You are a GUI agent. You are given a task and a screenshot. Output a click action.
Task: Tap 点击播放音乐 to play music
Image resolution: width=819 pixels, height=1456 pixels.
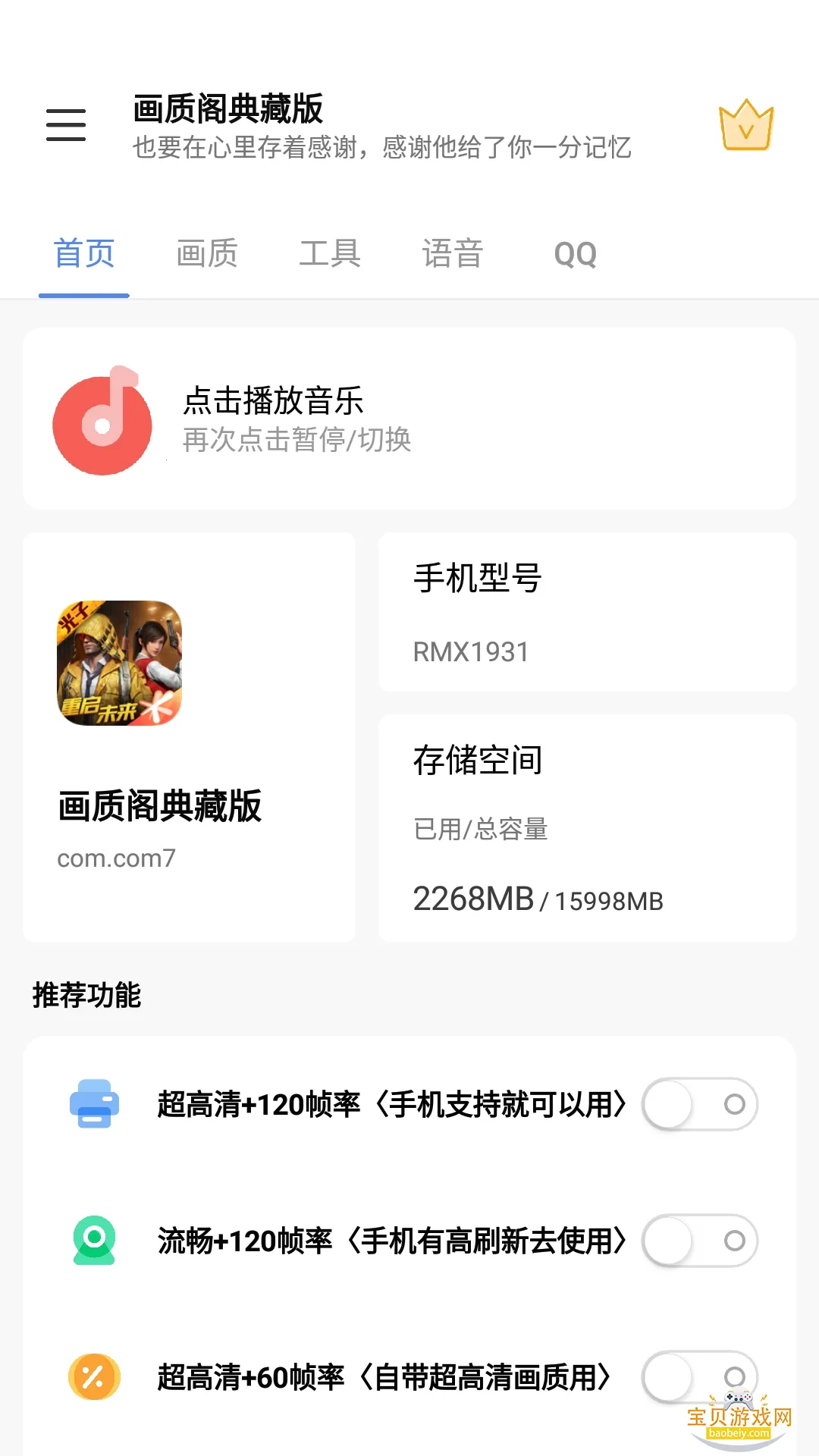click(x=273, y=402)
